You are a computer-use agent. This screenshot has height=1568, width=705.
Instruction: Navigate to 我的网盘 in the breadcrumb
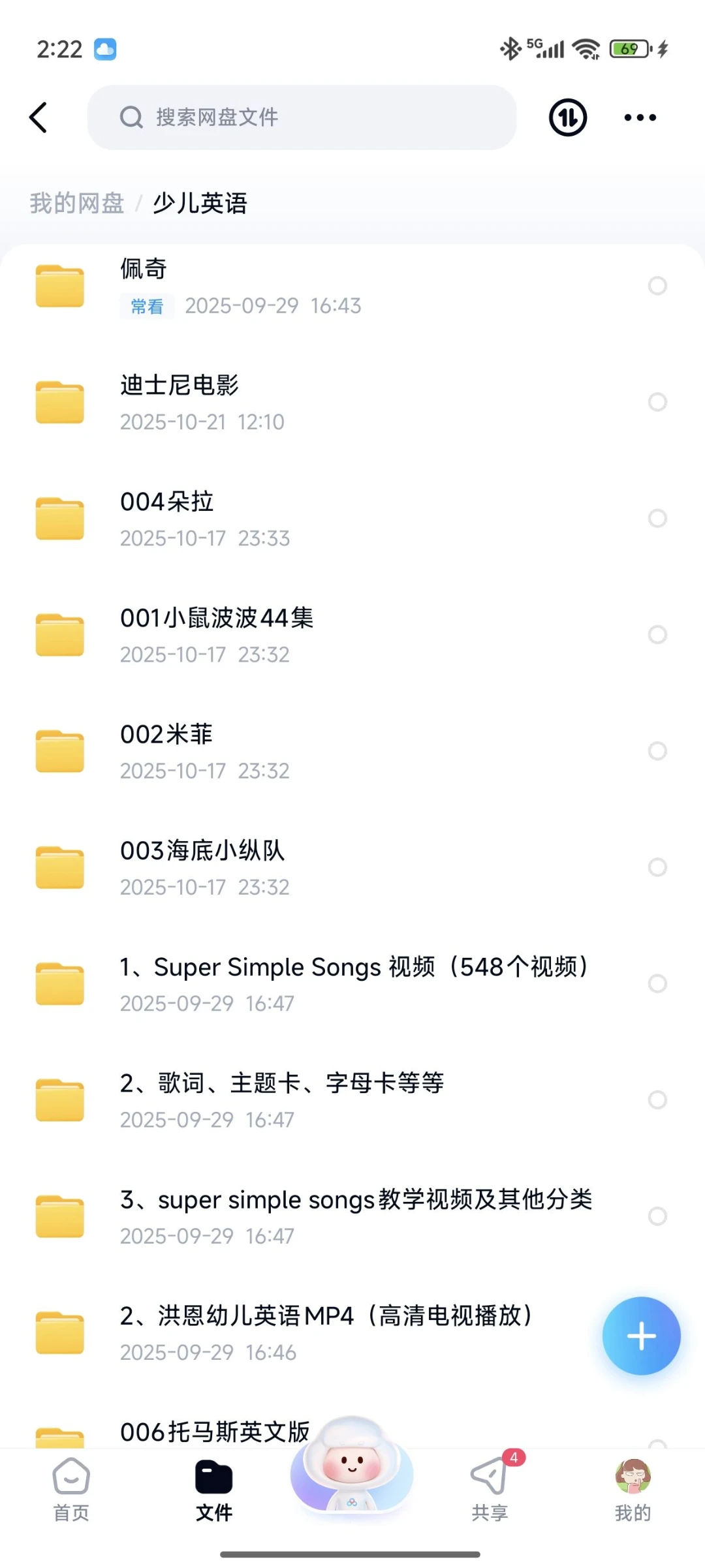76,204
